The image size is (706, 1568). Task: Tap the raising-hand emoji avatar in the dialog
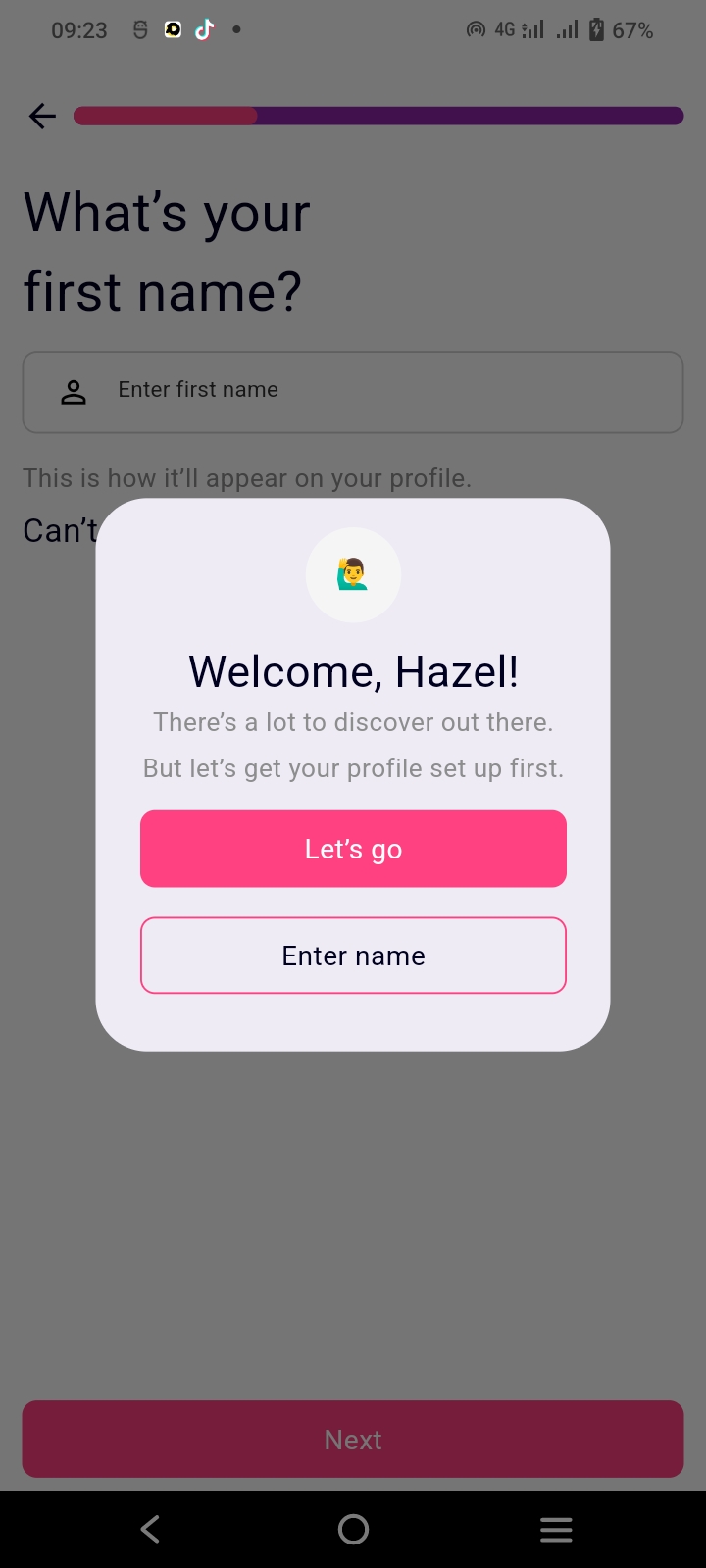353,575
